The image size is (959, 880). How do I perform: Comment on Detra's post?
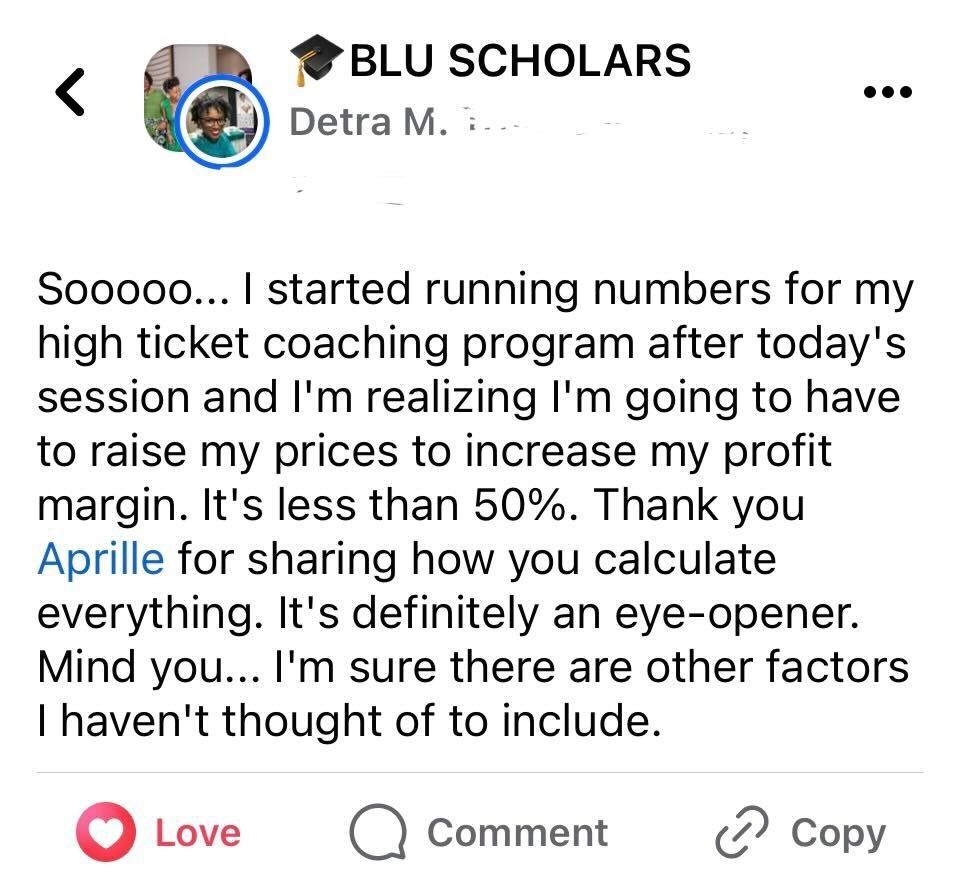479,833
